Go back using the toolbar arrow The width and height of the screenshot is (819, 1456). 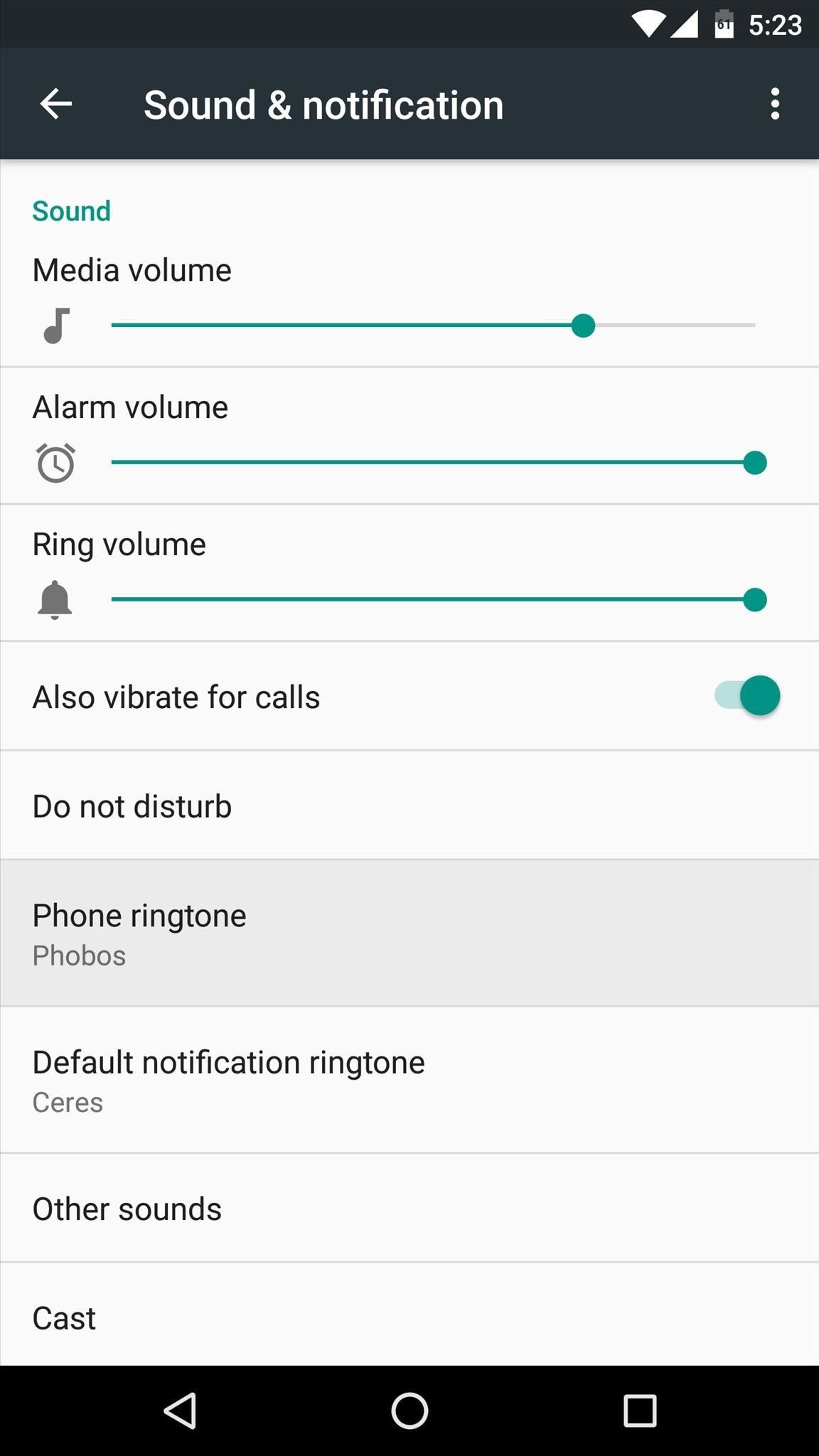(55, 105)
